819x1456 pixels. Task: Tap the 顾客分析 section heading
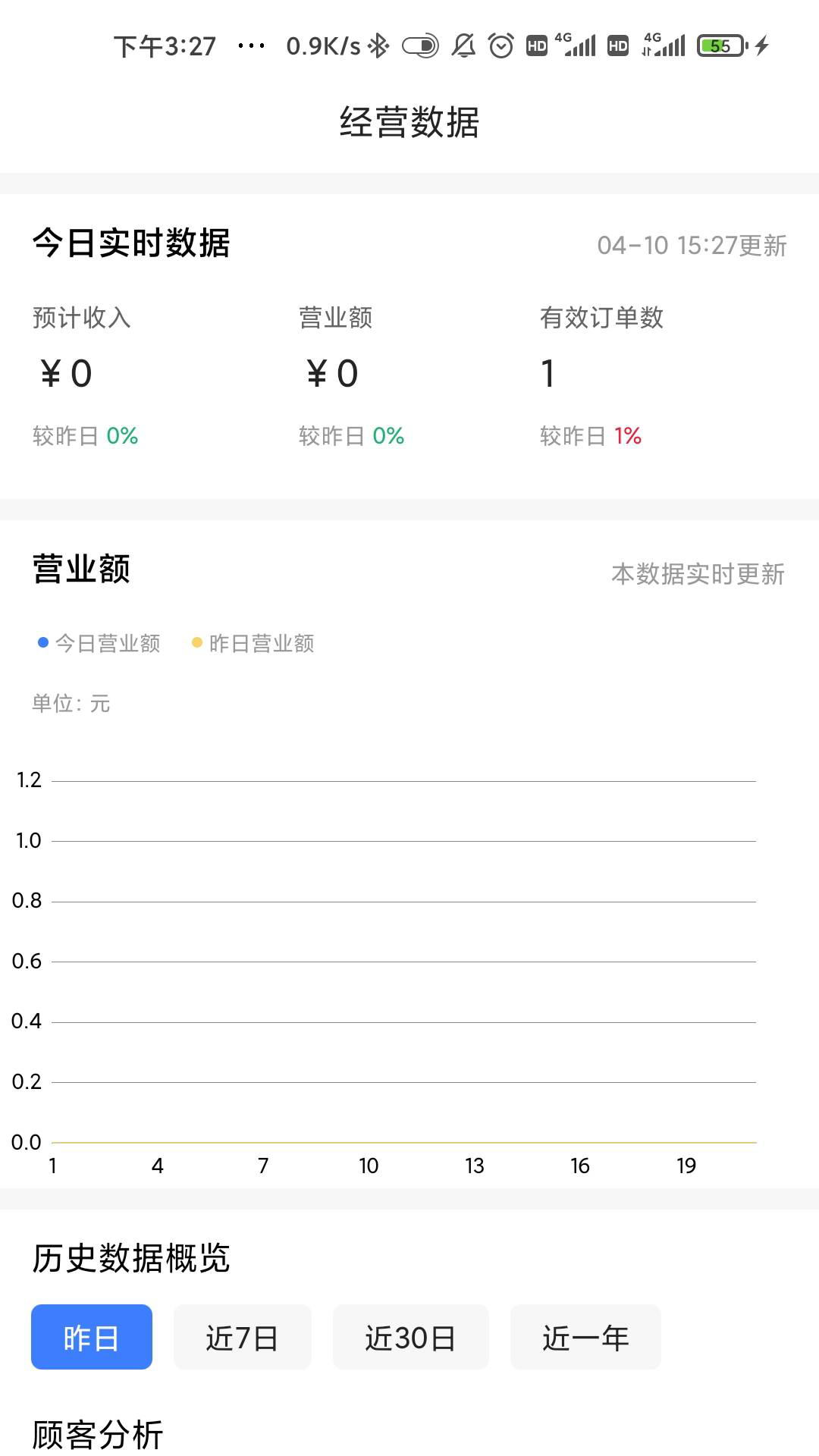tap(97, 1432)
